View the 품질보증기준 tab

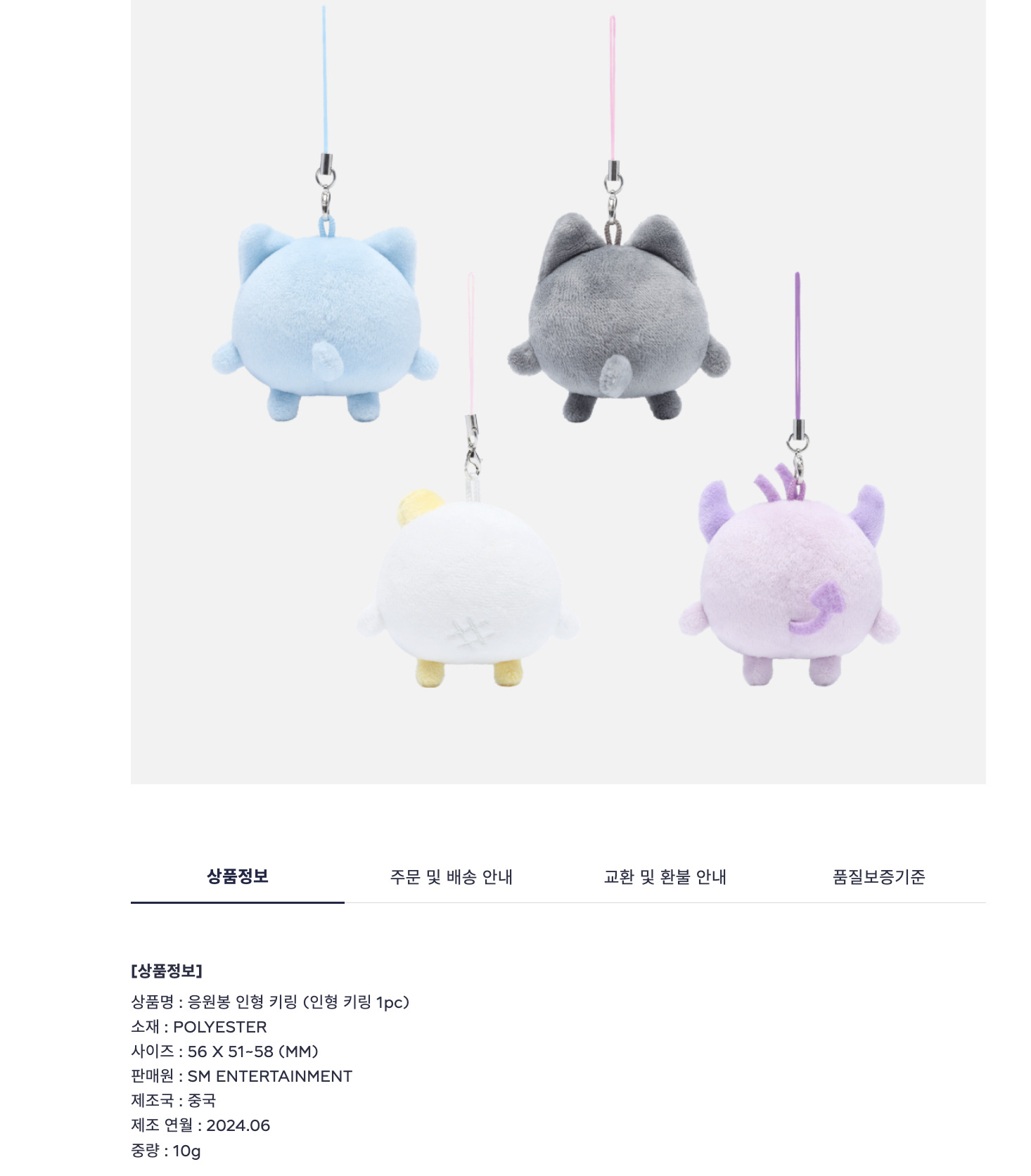[878, 877]
